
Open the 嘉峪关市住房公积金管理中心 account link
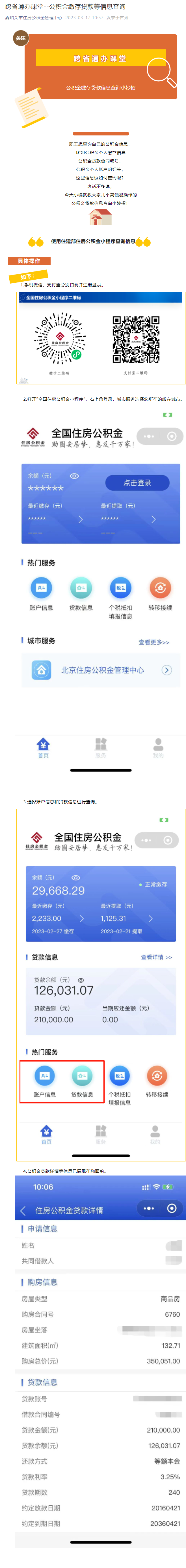click(34, 18)
